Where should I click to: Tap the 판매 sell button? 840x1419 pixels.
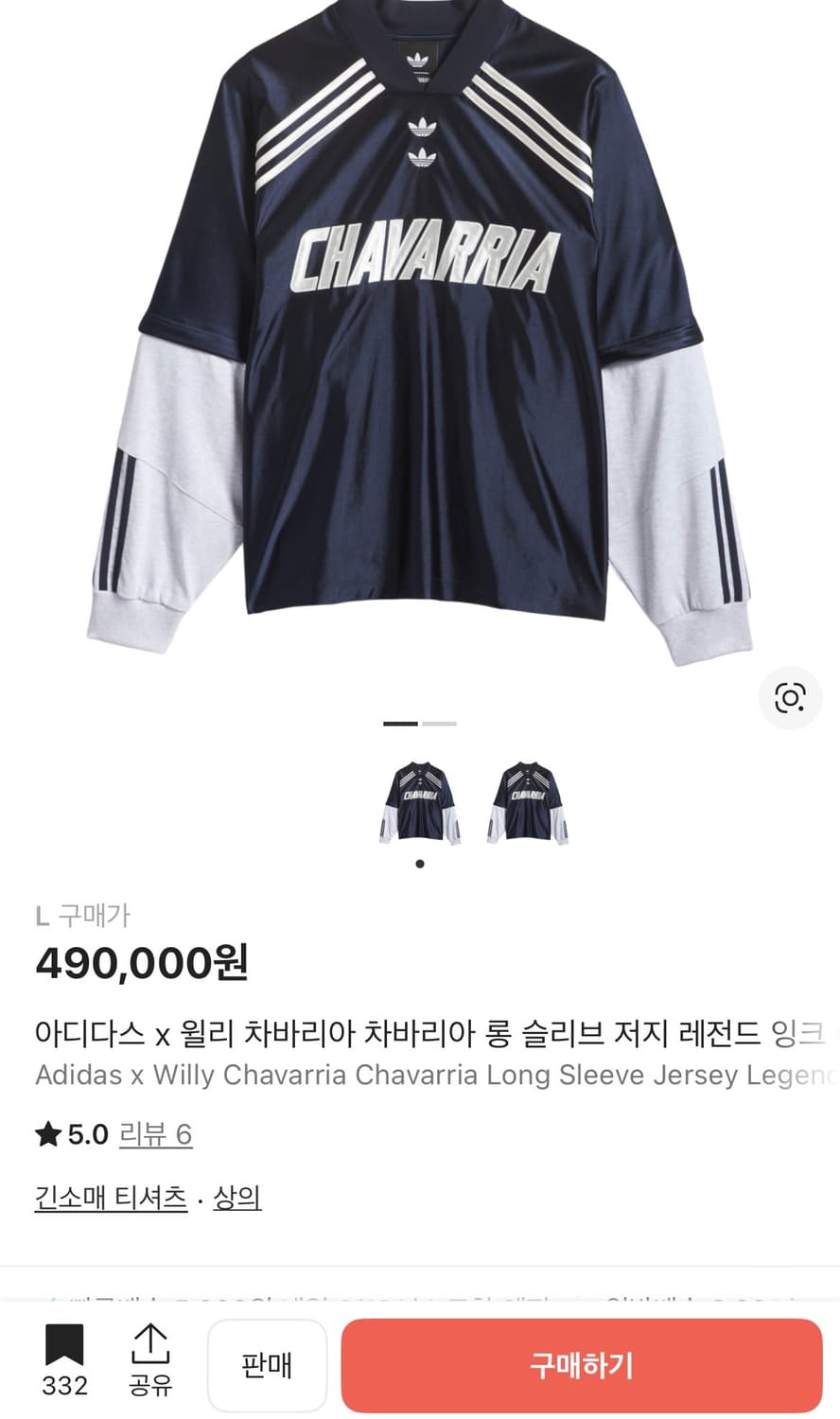click(x=268, y=1365)
